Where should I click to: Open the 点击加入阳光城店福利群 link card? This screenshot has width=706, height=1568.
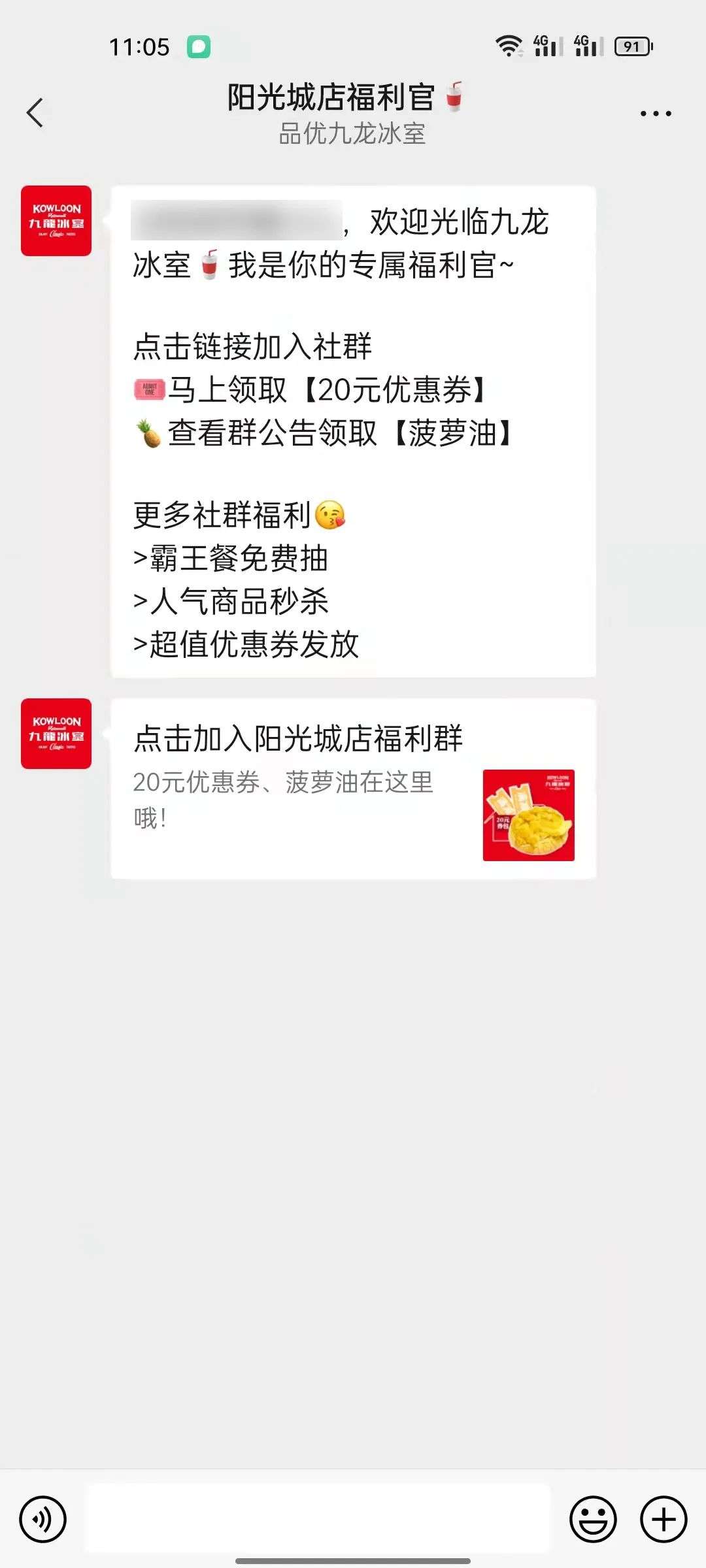coord(353,789)
